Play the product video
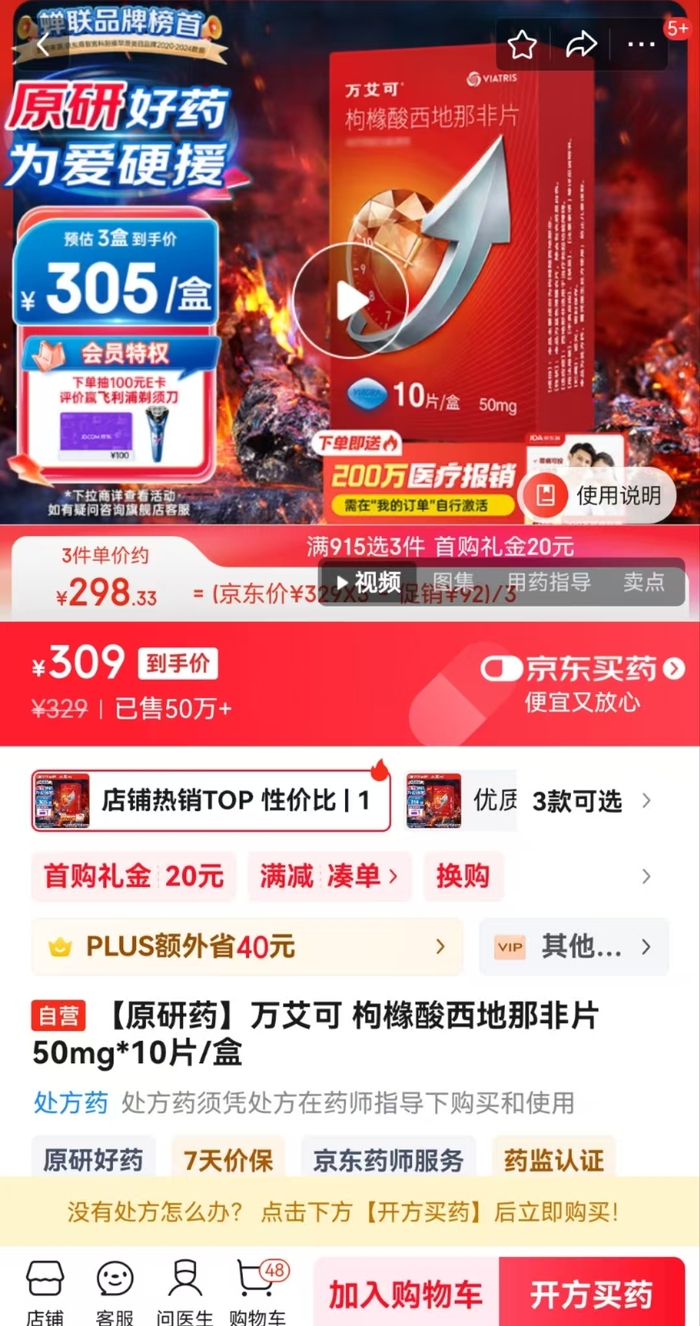The height and width of the screenshot is (1326, 700). coord(351,301)
